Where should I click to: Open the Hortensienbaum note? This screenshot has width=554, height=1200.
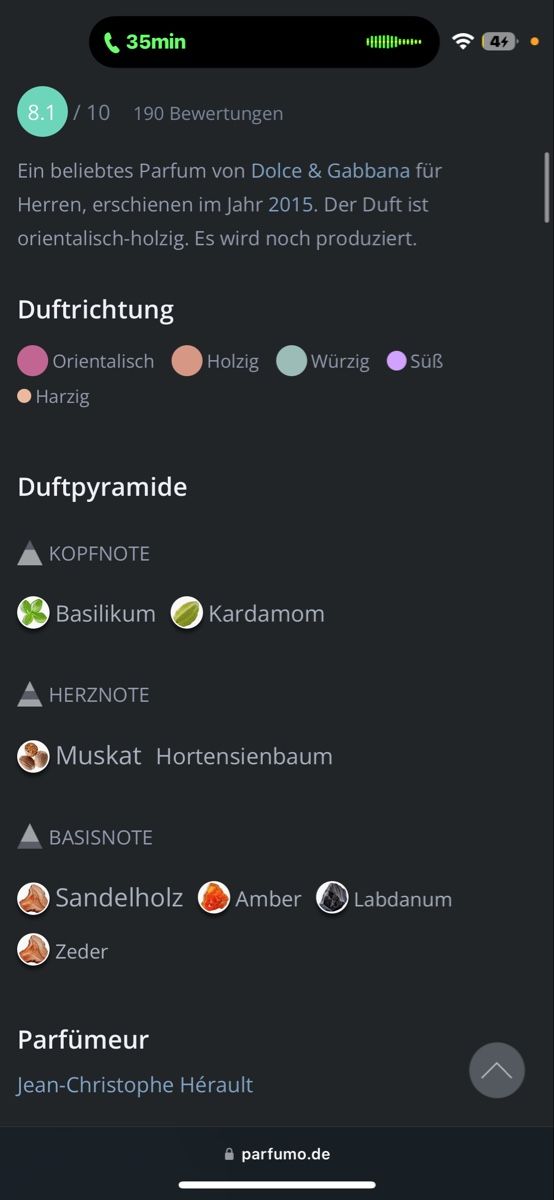[x=244, y=757]
